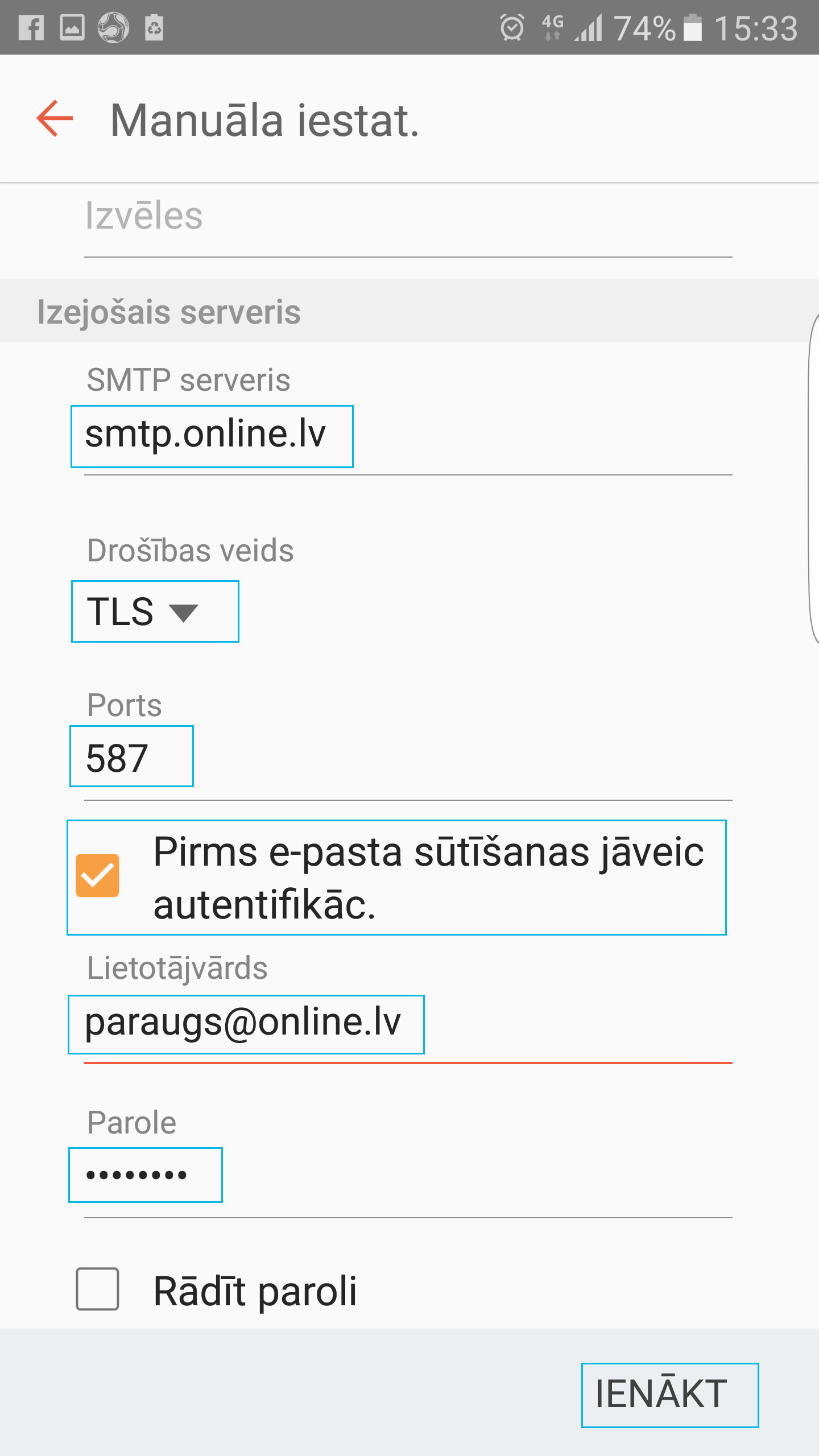Viewport: 819px width, 1456px height.
Task: Go back using the red arrow
Action: point(55,118)
